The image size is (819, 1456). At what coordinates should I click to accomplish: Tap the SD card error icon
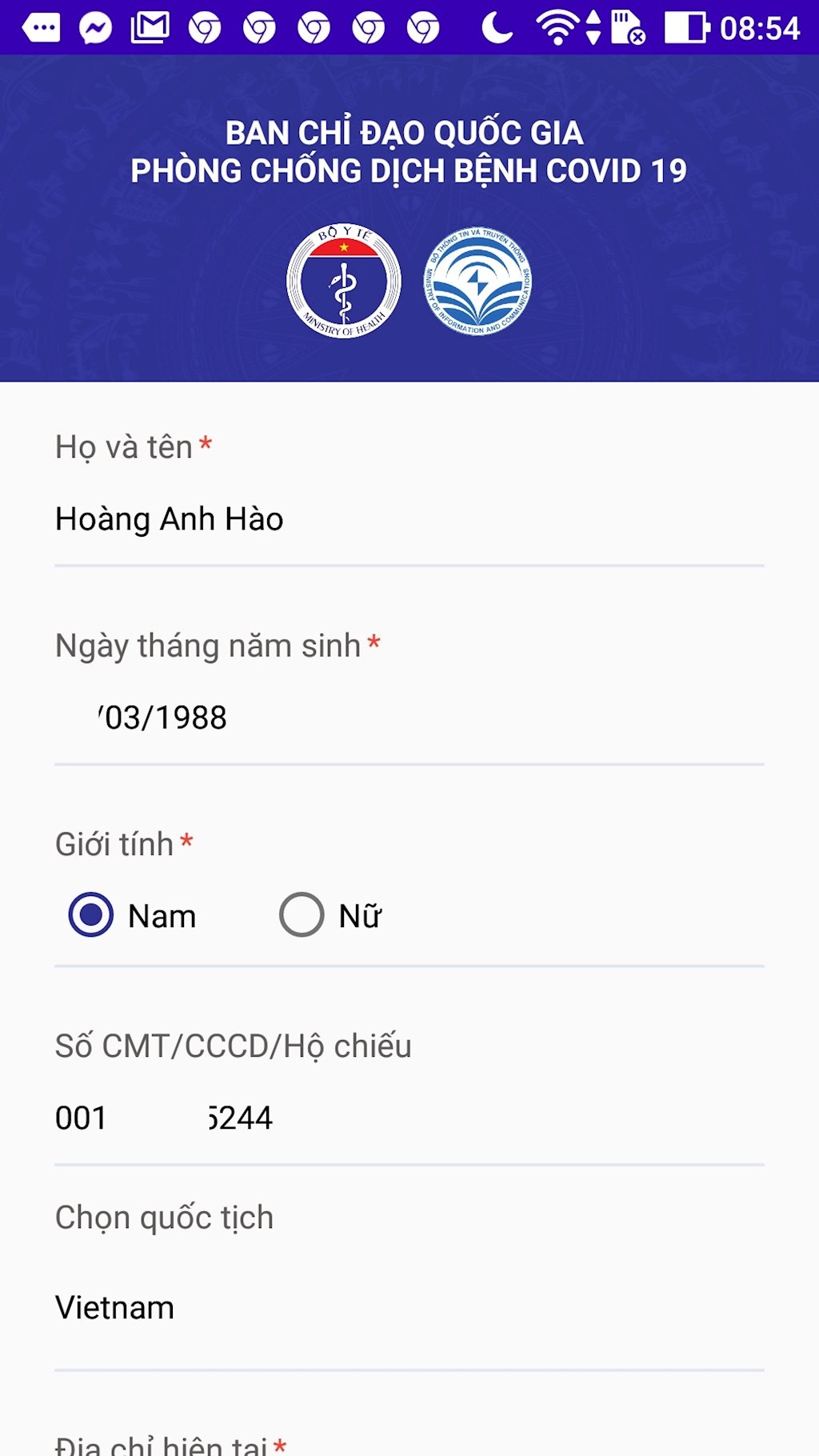coord(625,26)
